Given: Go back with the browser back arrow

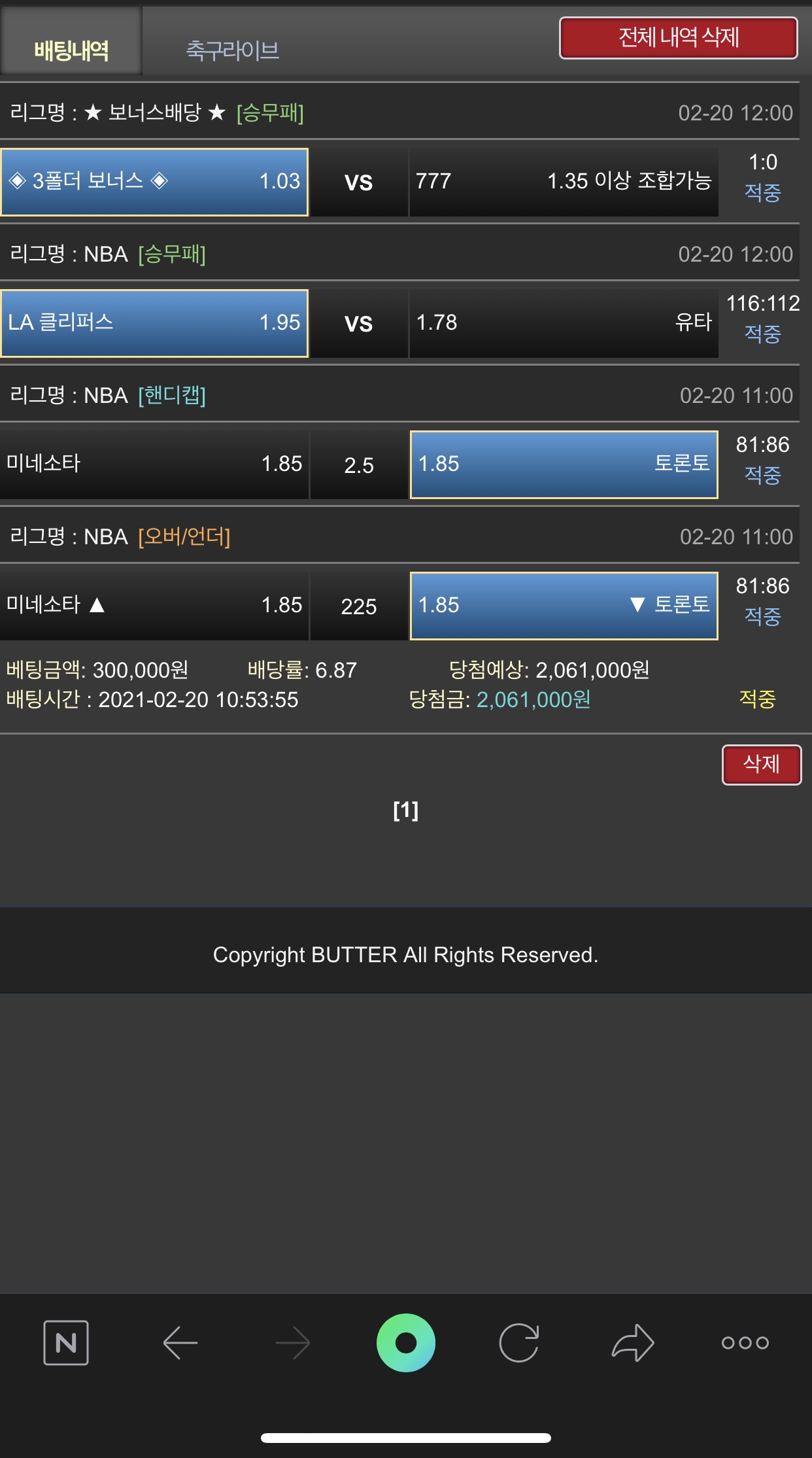Looking at the screenshot, I should [x=180, y=1342].
